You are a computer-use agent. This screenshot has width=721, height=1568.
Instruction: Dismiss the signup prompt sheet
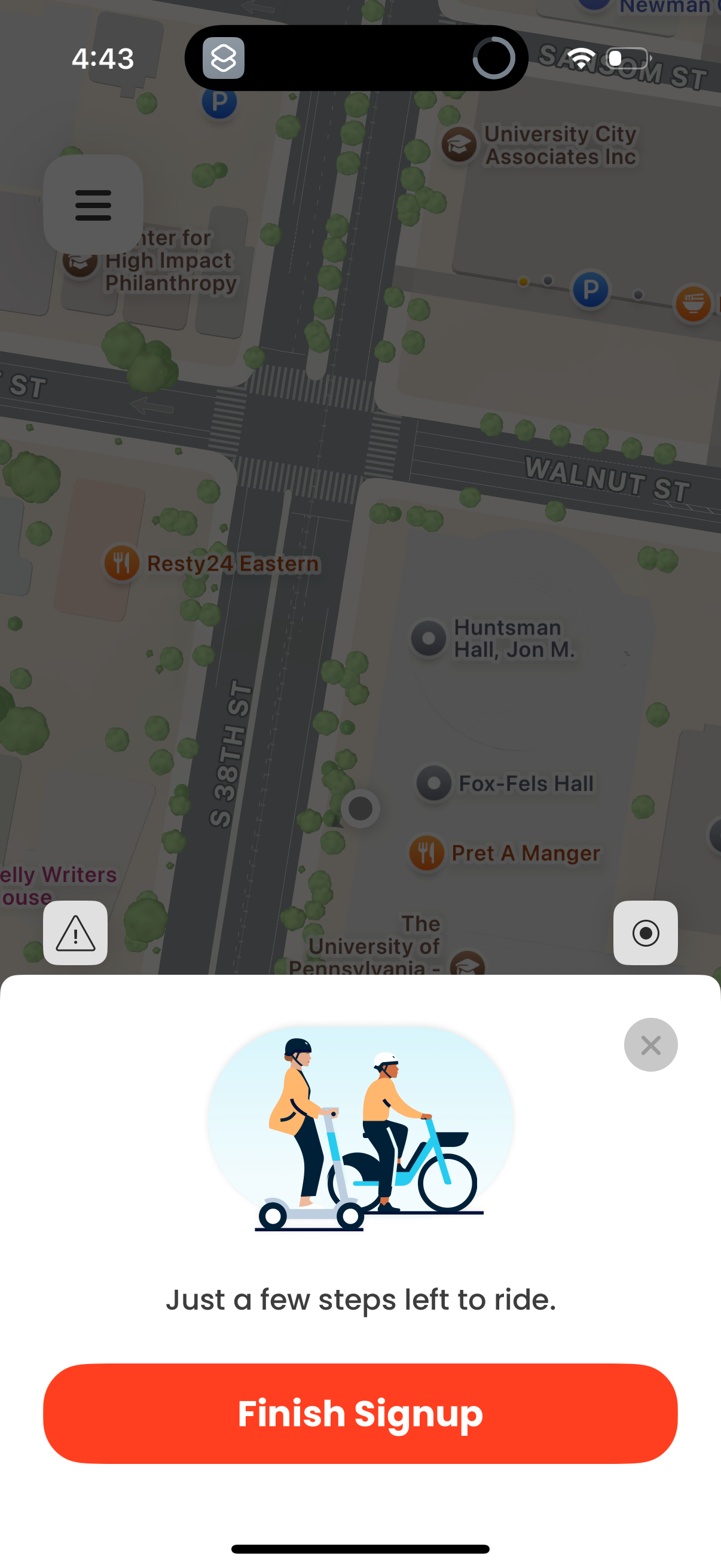650,1044
